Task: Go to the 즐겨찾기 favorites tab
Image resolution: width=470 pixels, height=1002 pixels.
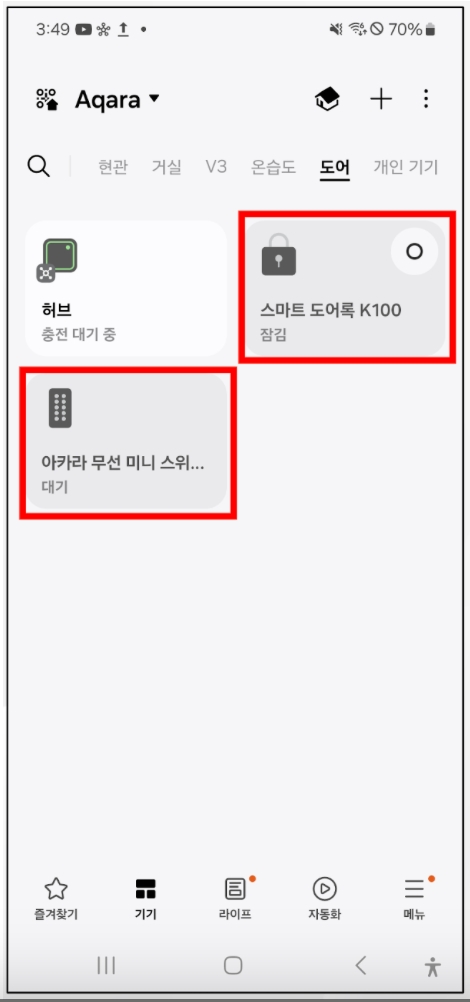Action: coord(56,898)
